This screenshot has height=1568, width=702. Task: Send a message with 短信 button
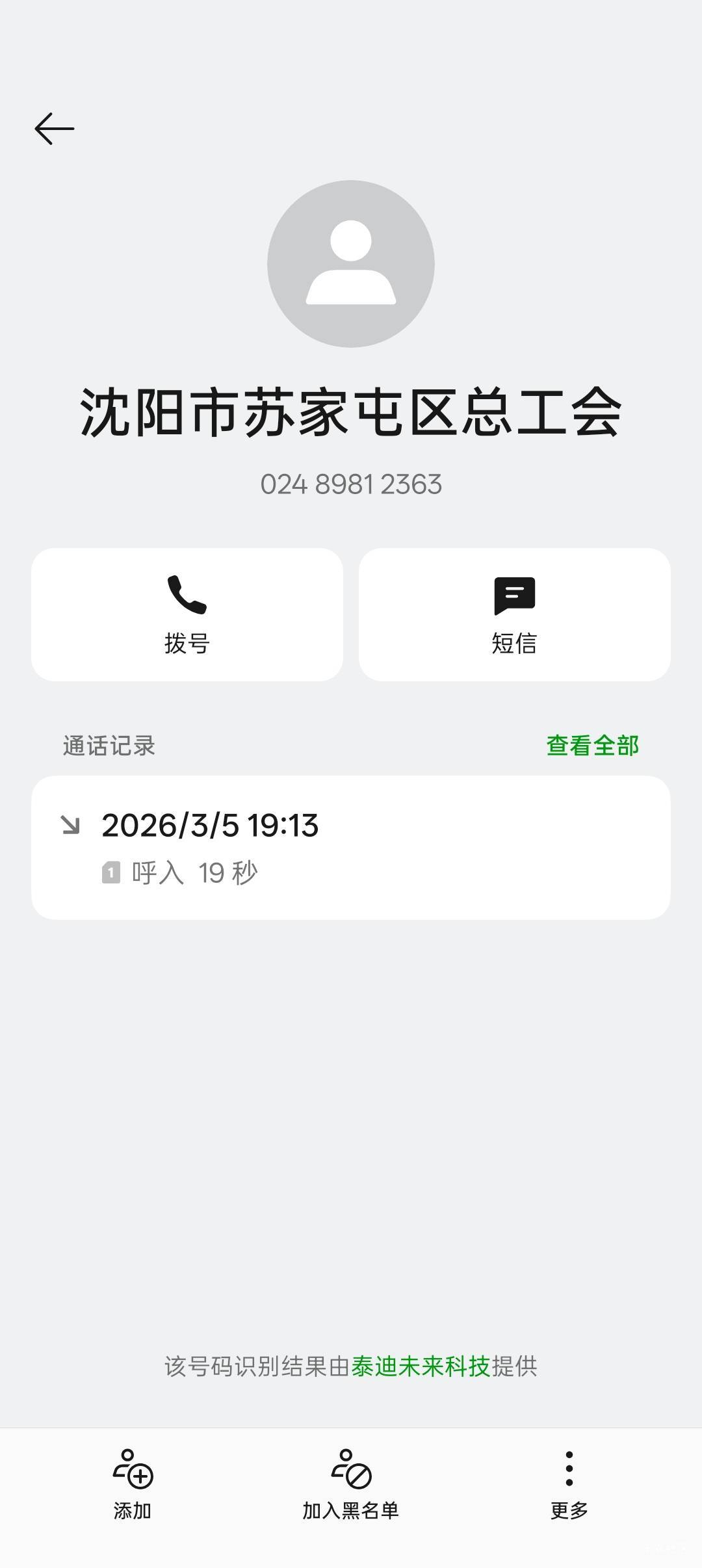coord(514,614)
